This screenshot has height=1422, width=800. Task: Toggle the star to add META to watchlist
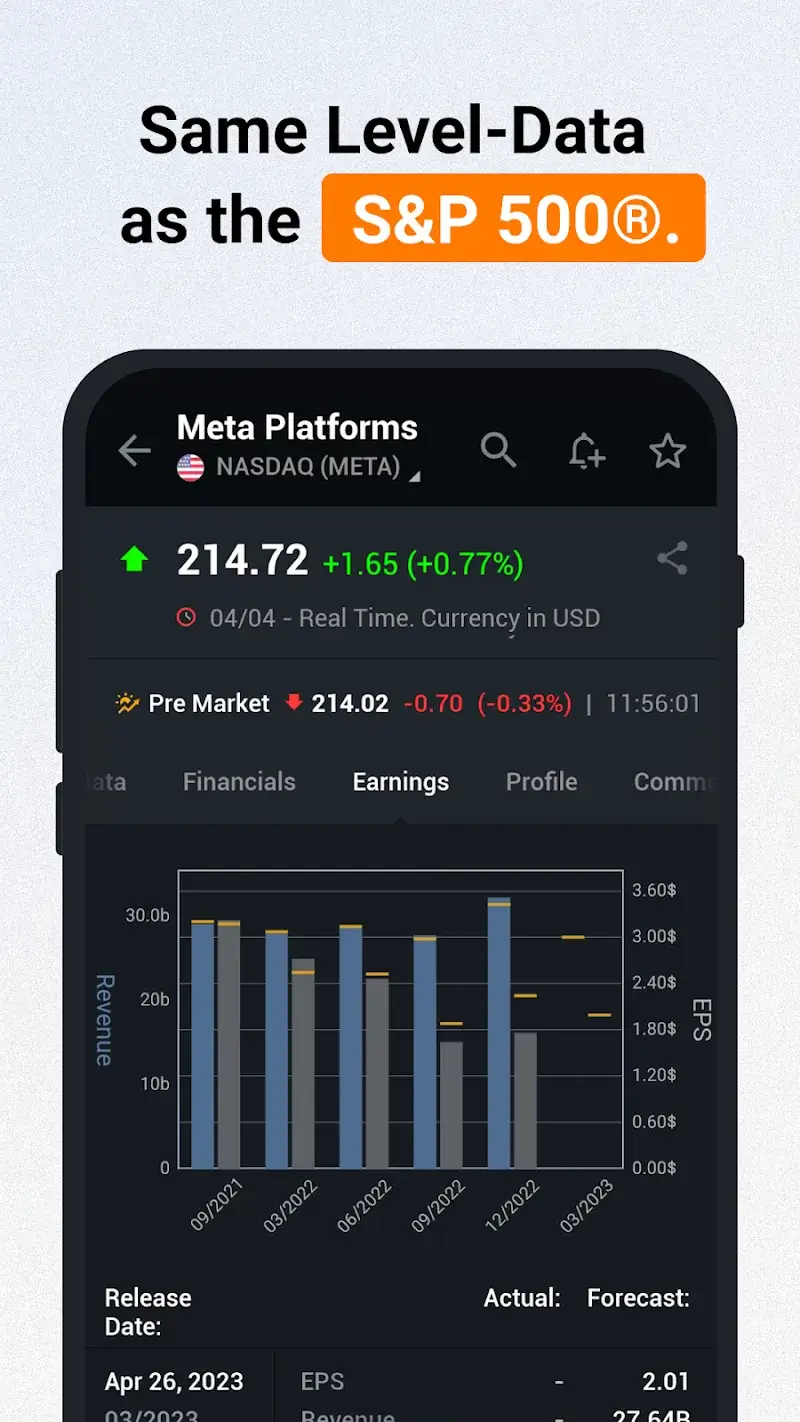coord(667,451)
